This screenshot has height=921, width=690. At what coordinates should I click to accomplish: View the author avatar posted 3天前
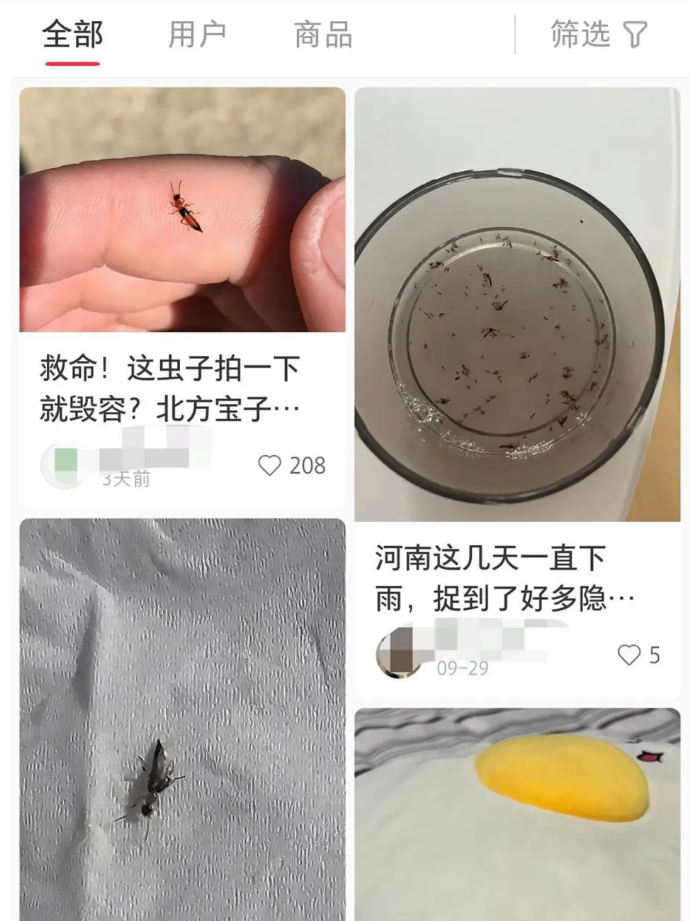62,465
